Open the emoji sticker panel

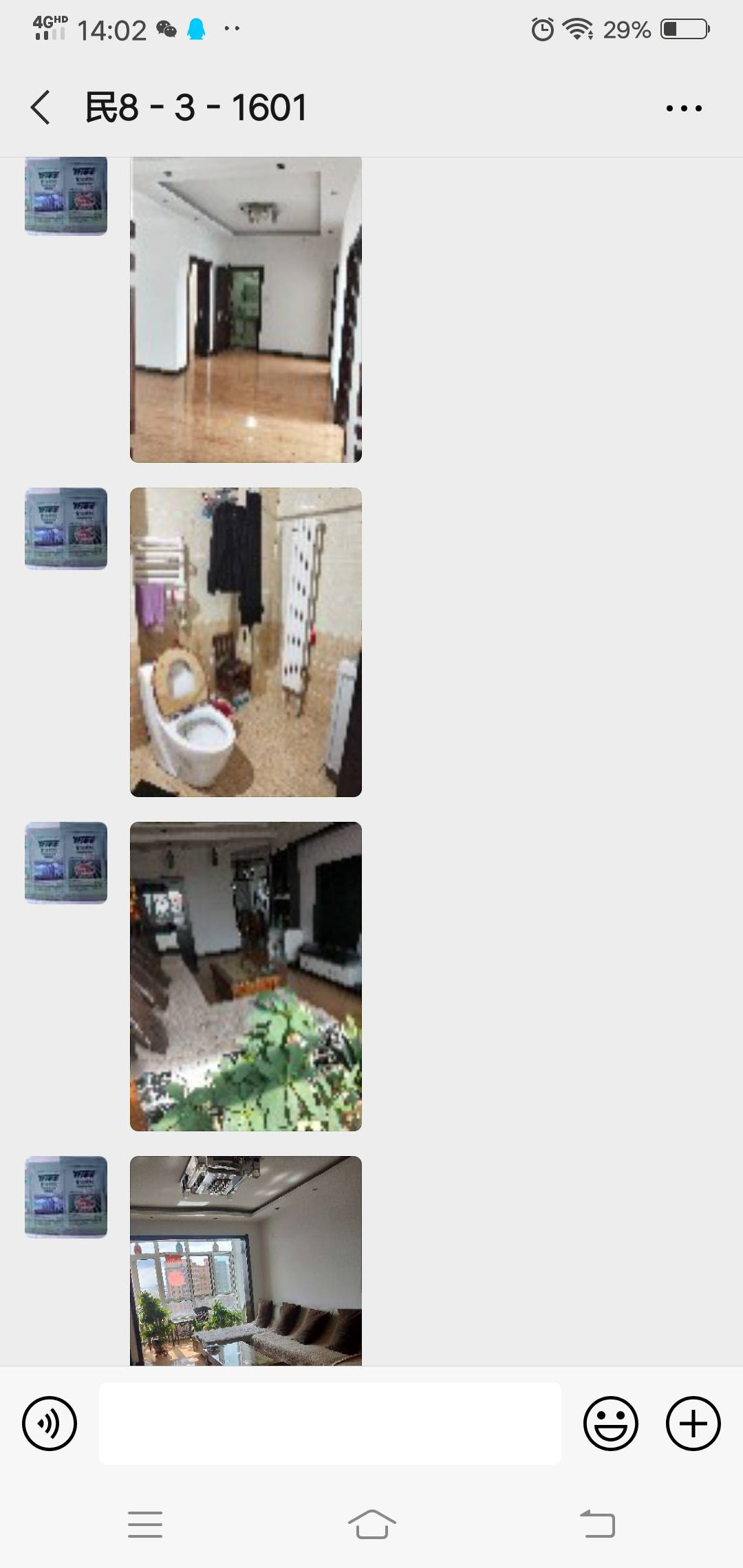610,1423
